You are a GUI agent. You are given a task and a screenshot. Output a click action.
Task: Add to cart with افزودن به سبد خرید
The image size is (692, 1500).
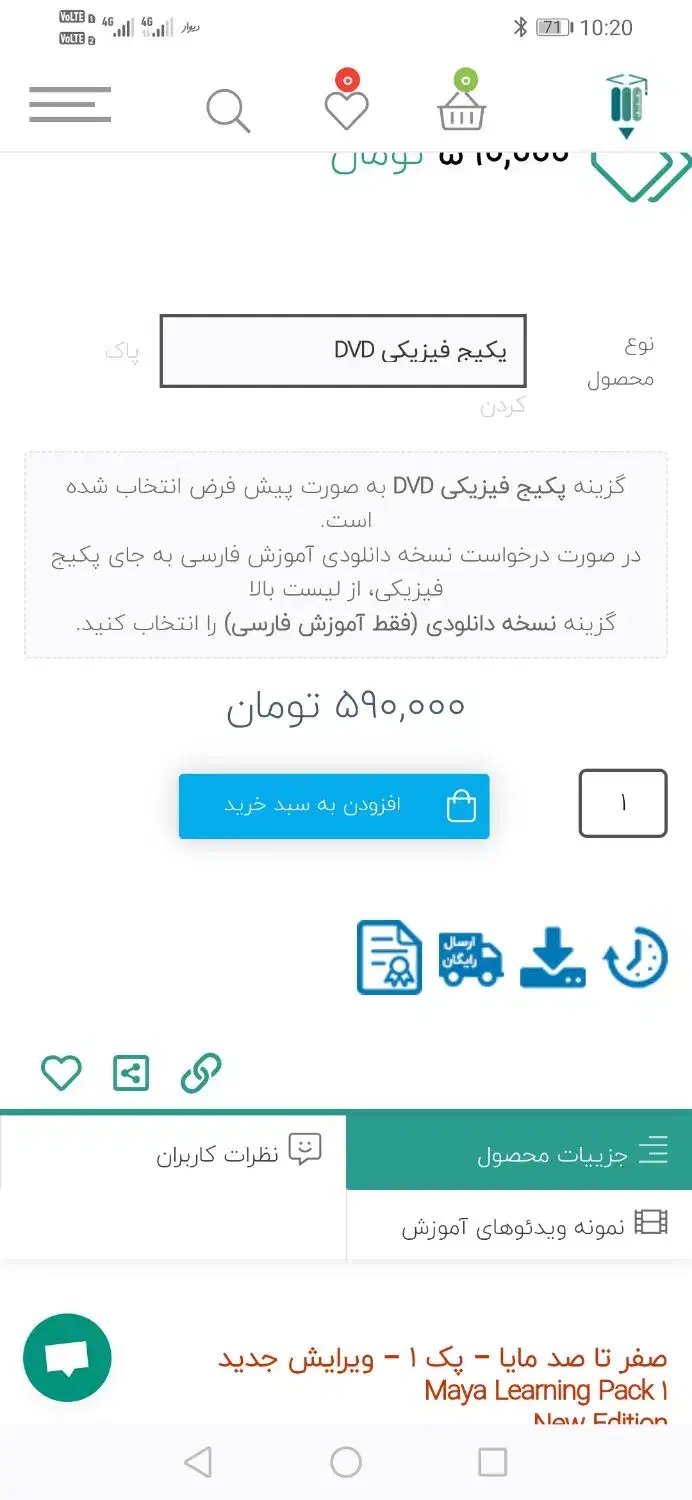[x=334, y=806]
